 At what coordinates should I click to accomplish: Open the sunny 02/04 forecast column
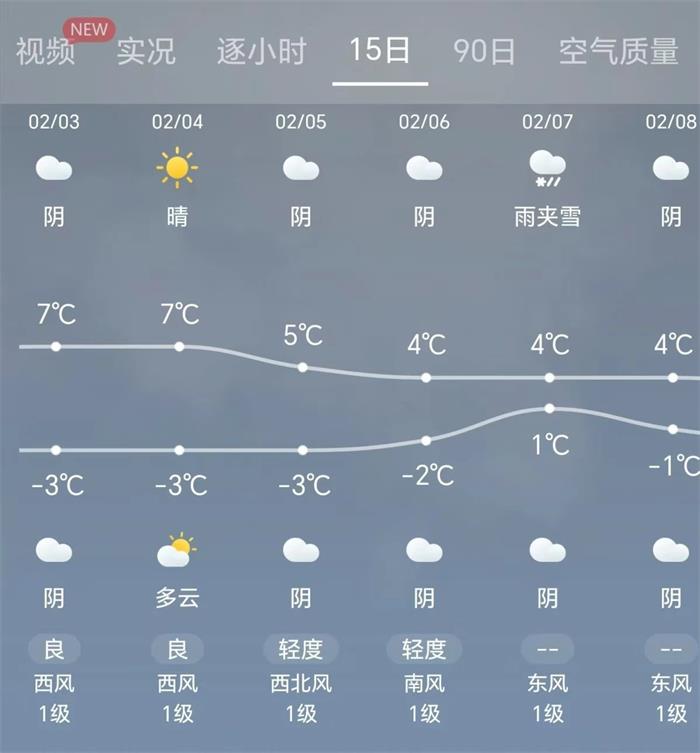point(177,168)
